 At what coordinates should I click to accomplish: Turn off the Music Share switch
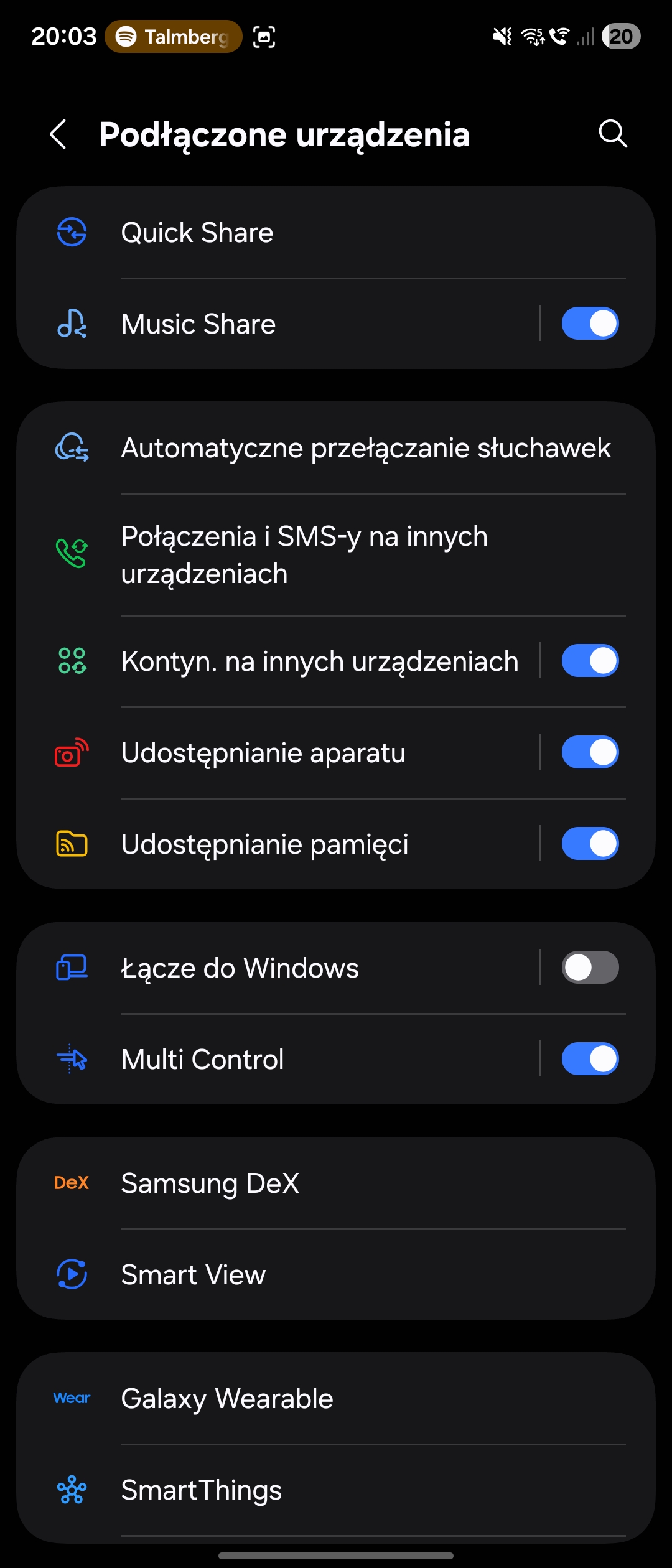click(x=589, y=324)
